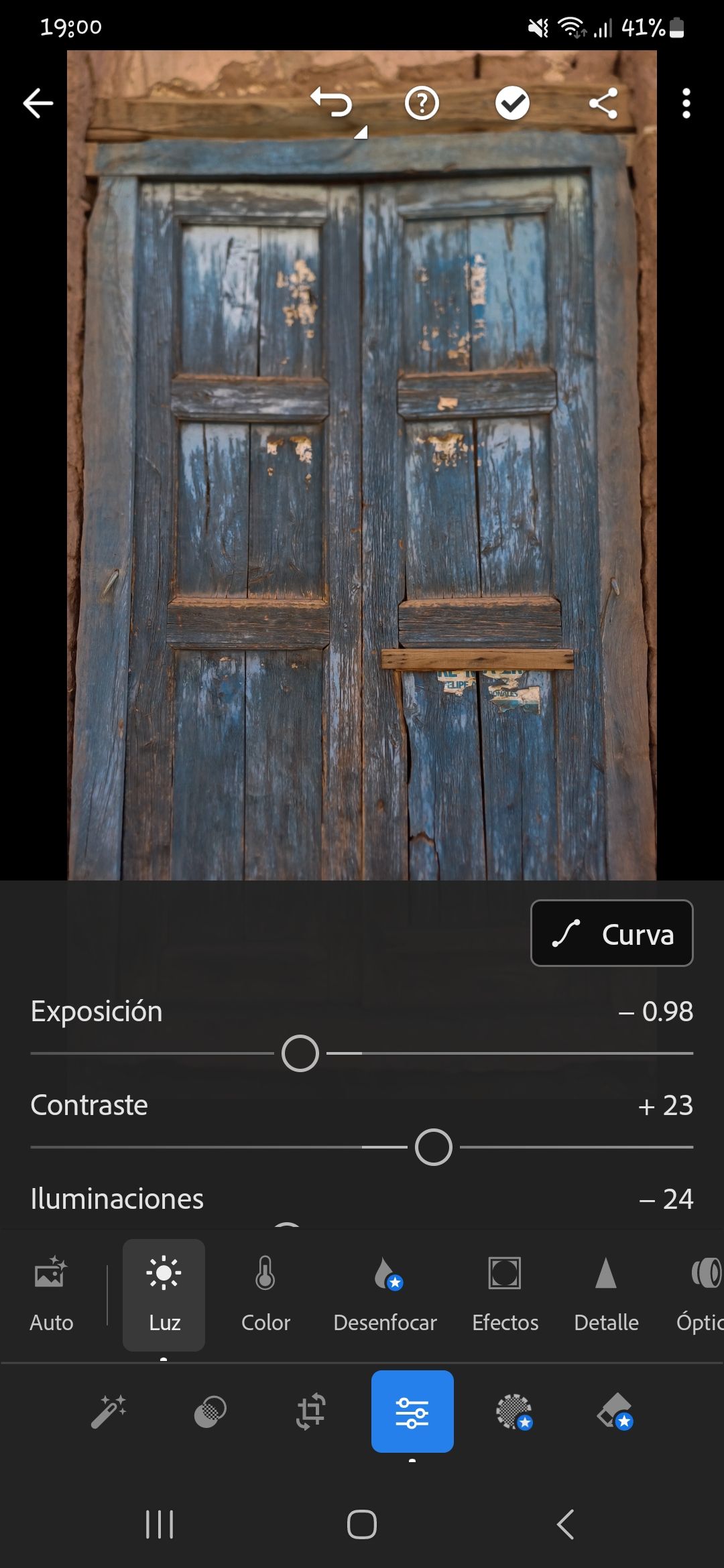The width and height of the screenshot is (724, 1568).
Task: Open the Desenfocar panel
Action: pyautogui.click(x=385, y=1295)
